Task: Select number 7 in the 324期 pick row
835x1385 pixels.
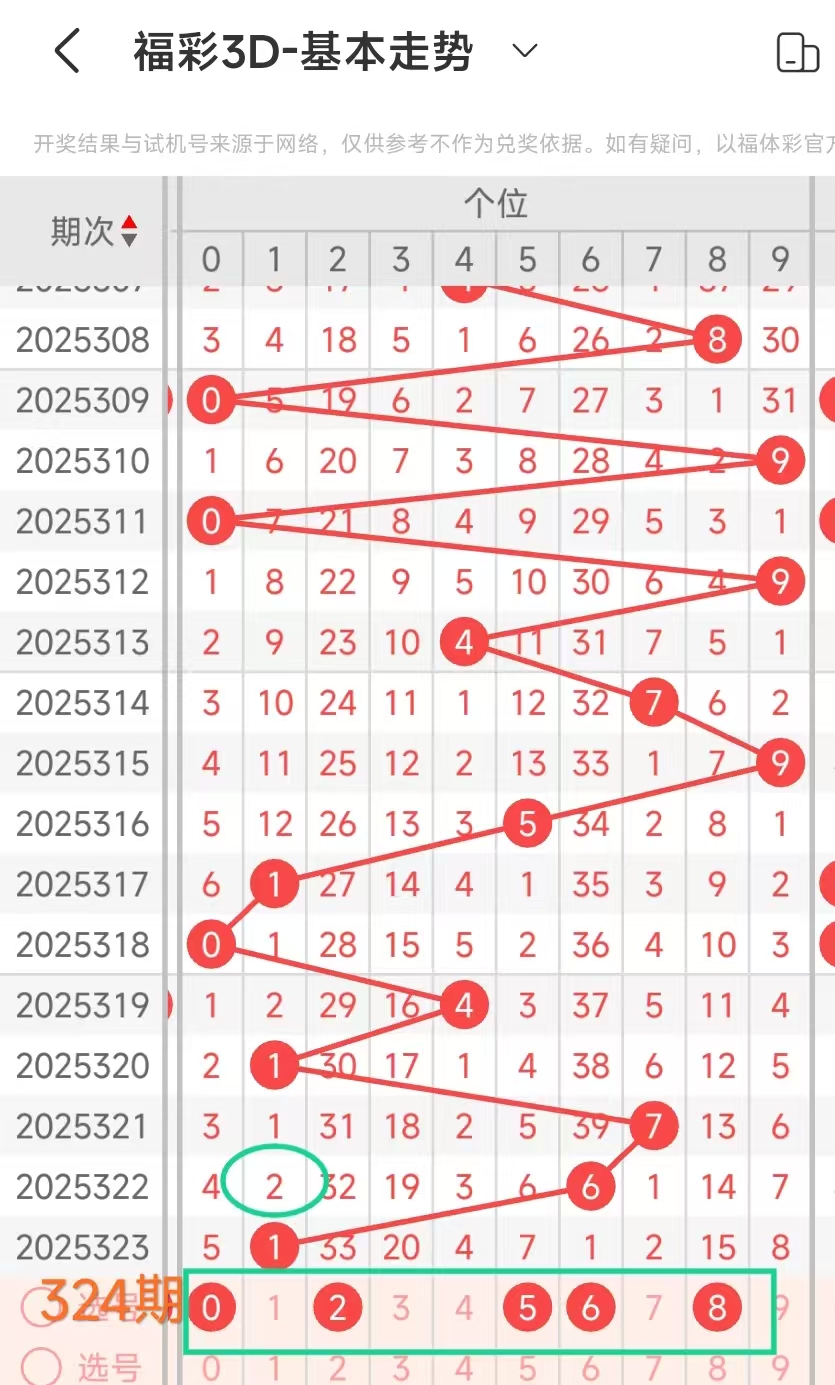Action: [x=654, y=1308]
